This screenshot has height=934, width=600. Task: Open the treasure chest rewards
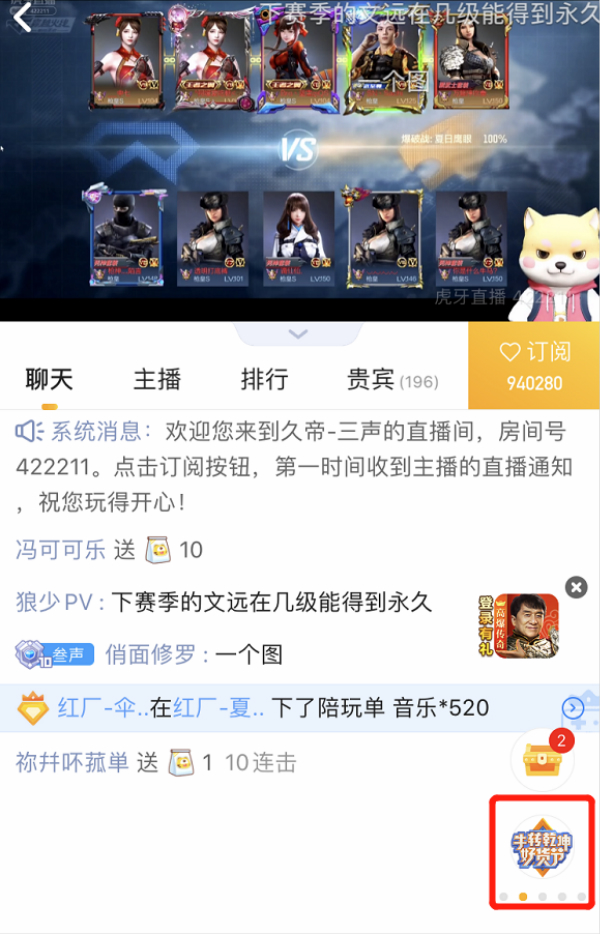543,762
